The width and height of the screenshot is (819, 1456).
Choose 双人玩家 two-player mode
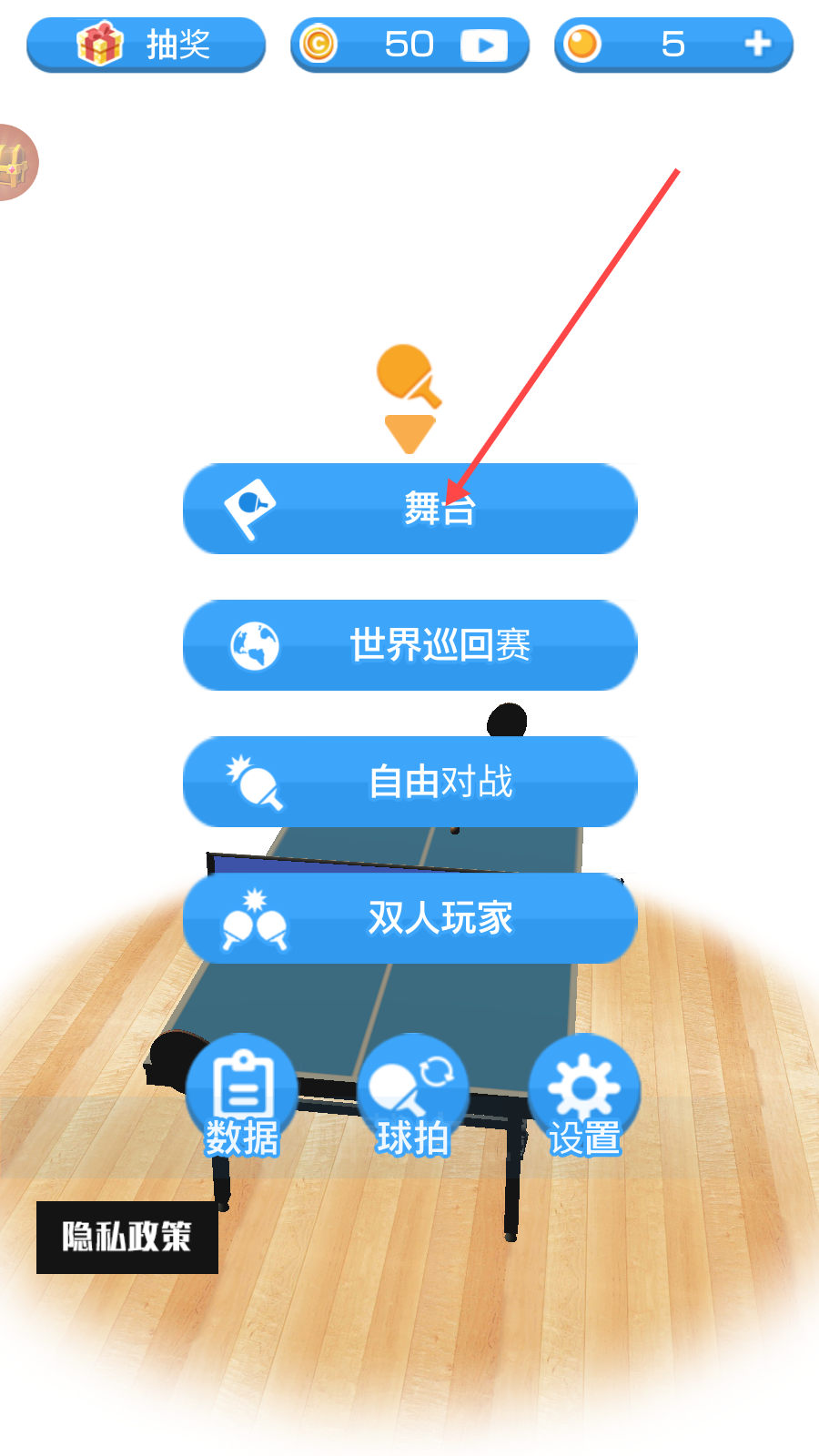[409, 918]
